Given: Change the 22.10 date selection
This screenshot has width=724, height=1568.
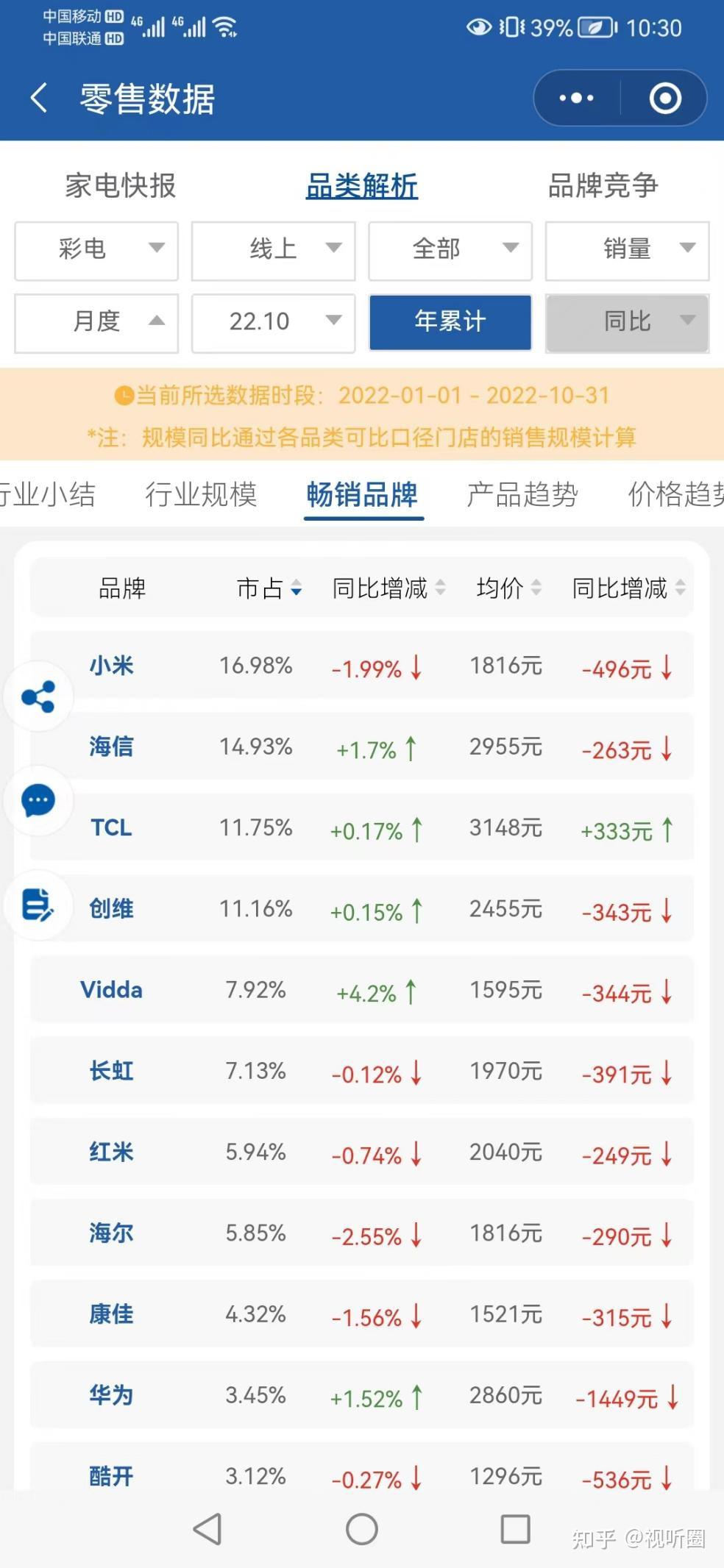Looking at the screenshot, I should click(x=273, y=323).
